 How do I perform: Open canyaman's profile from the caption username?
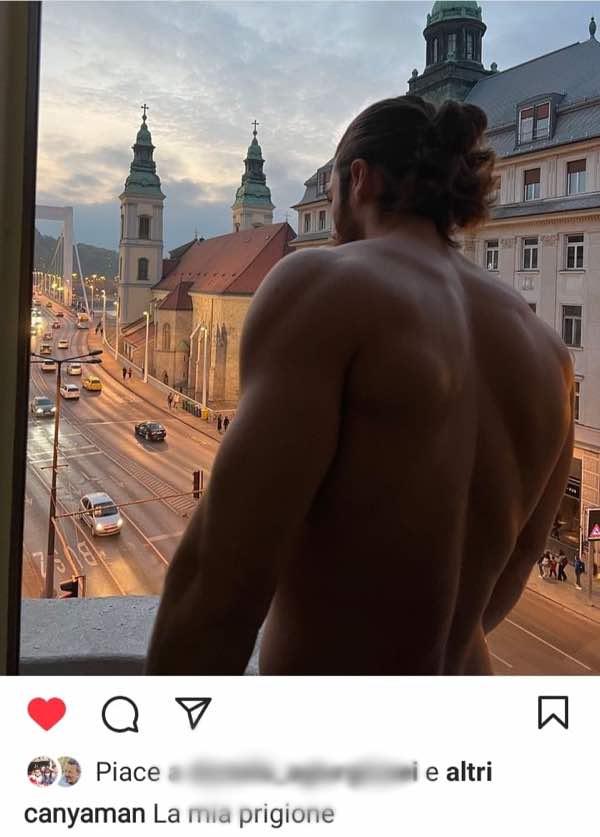(85, 814)
